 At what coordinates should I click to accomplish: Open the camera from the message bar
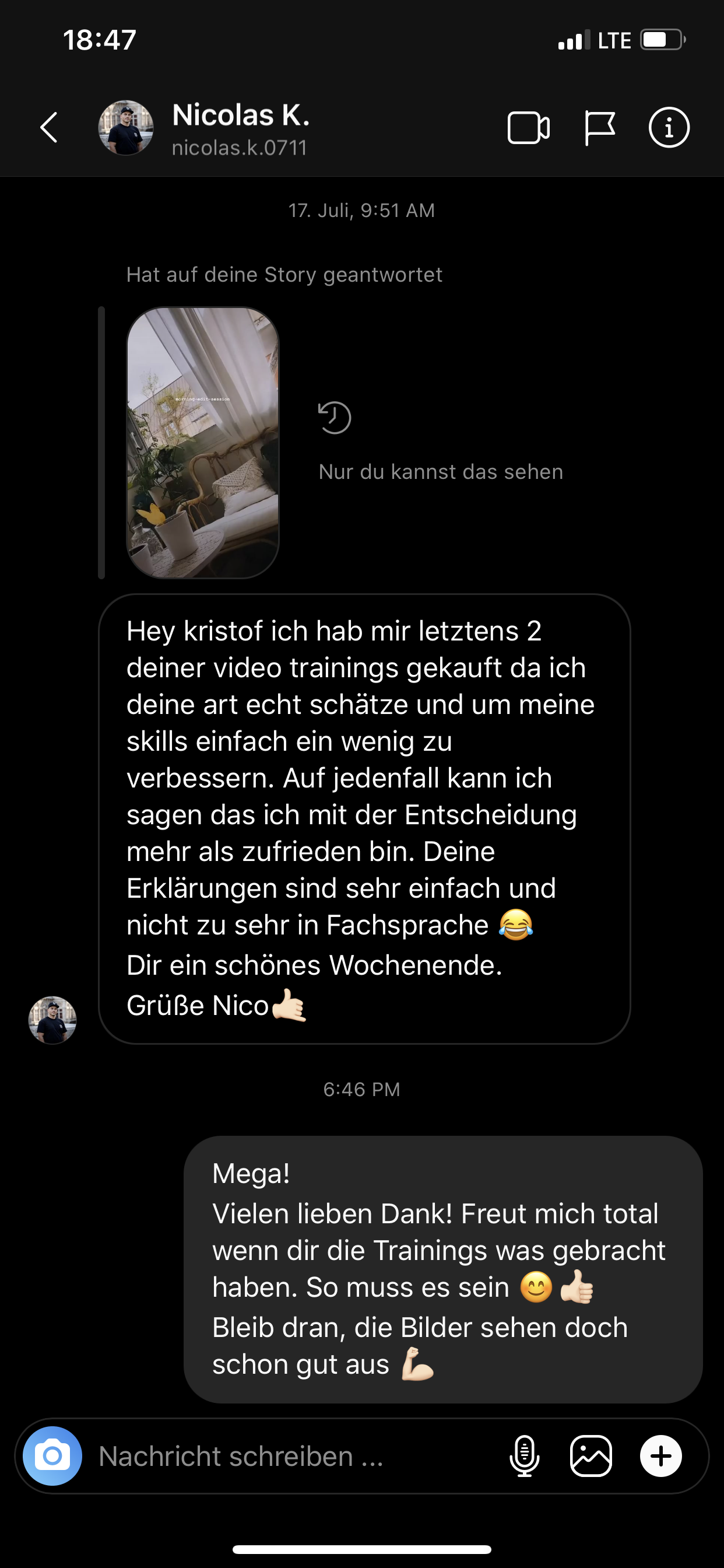pyautogui.click(x=52, y=1456)
